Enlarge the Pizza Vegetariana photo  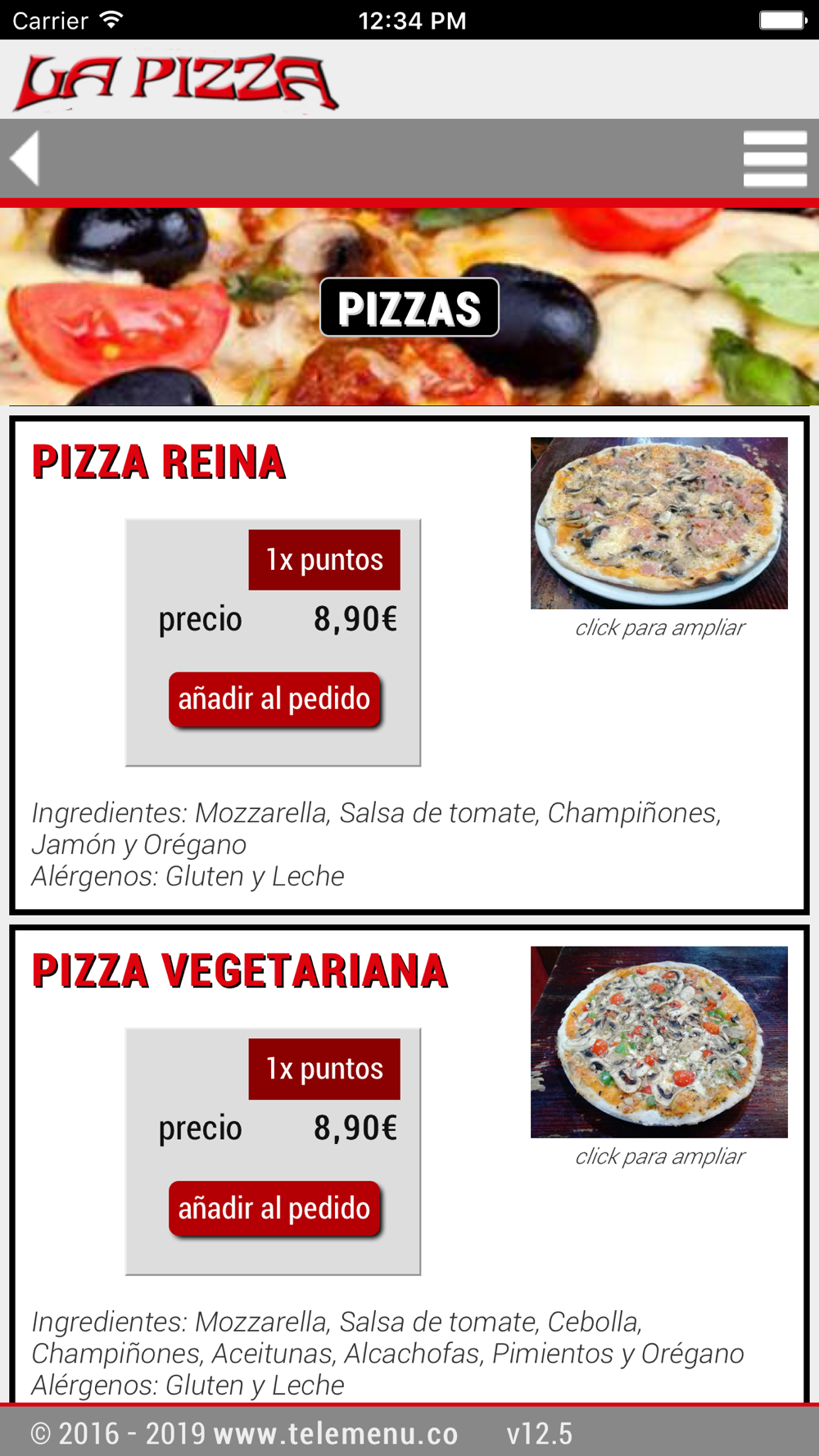(659, 1042)
